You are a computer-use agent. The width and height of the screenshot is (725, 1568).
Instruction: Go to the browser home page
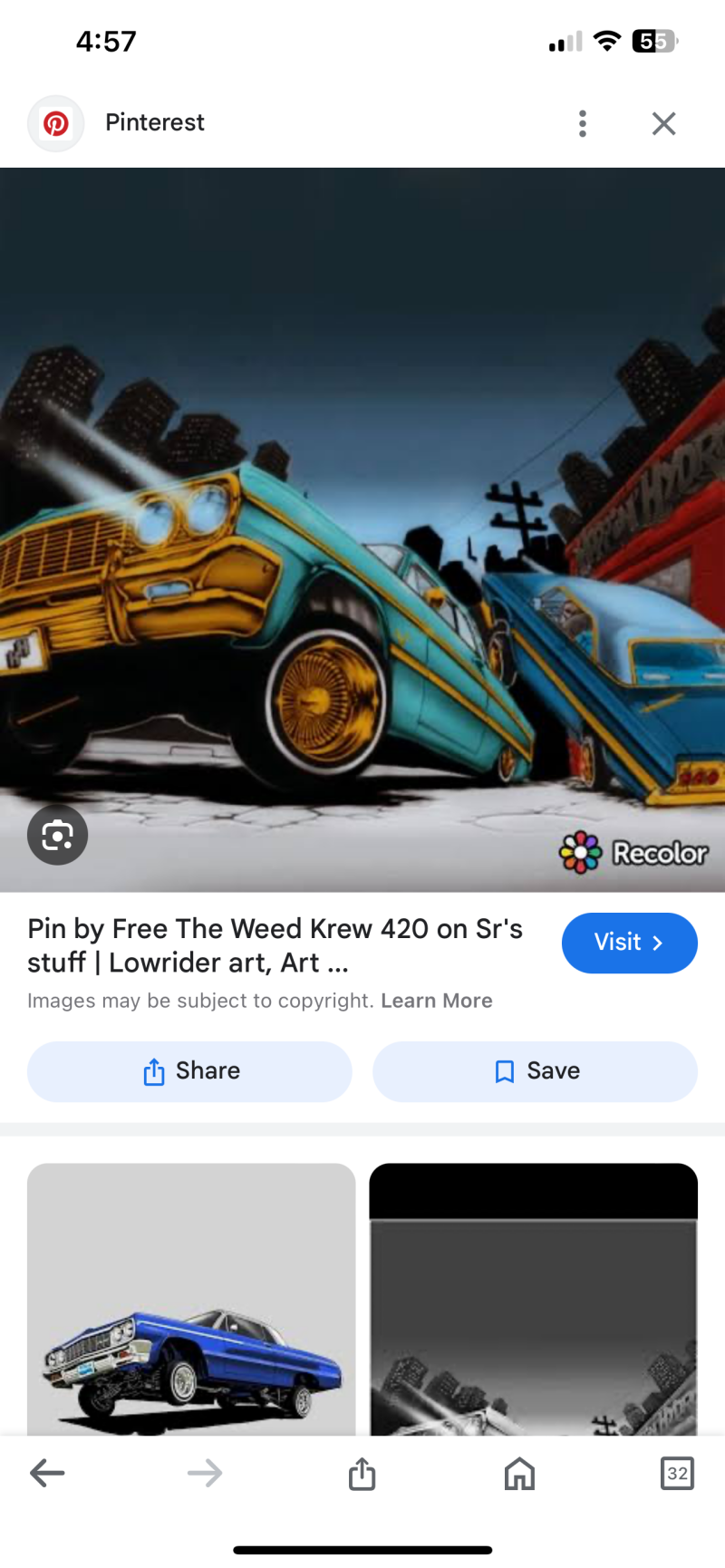[519, 1473]
